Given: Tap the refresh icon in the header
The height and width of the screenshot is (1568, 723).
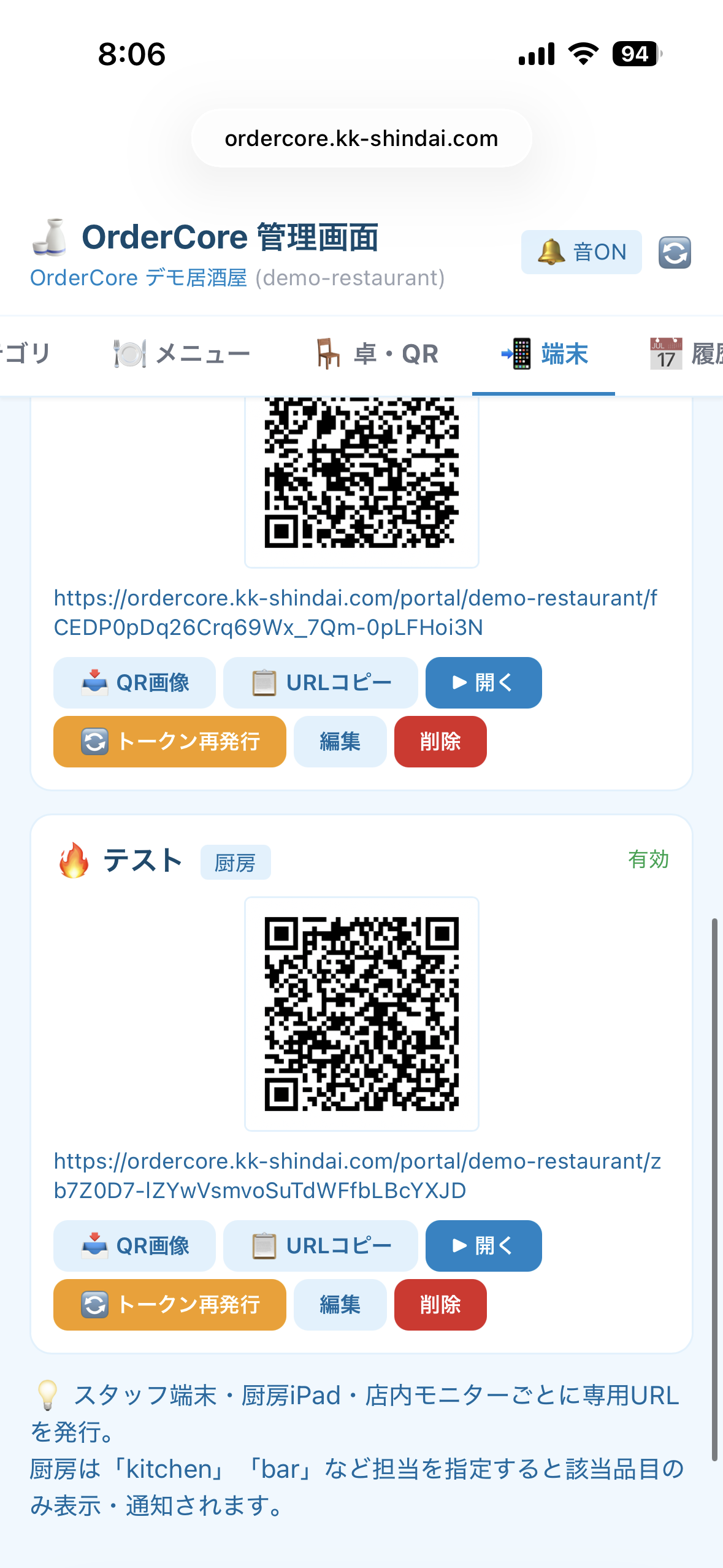Looking at the screenshot, I should [x=675, y=252].
